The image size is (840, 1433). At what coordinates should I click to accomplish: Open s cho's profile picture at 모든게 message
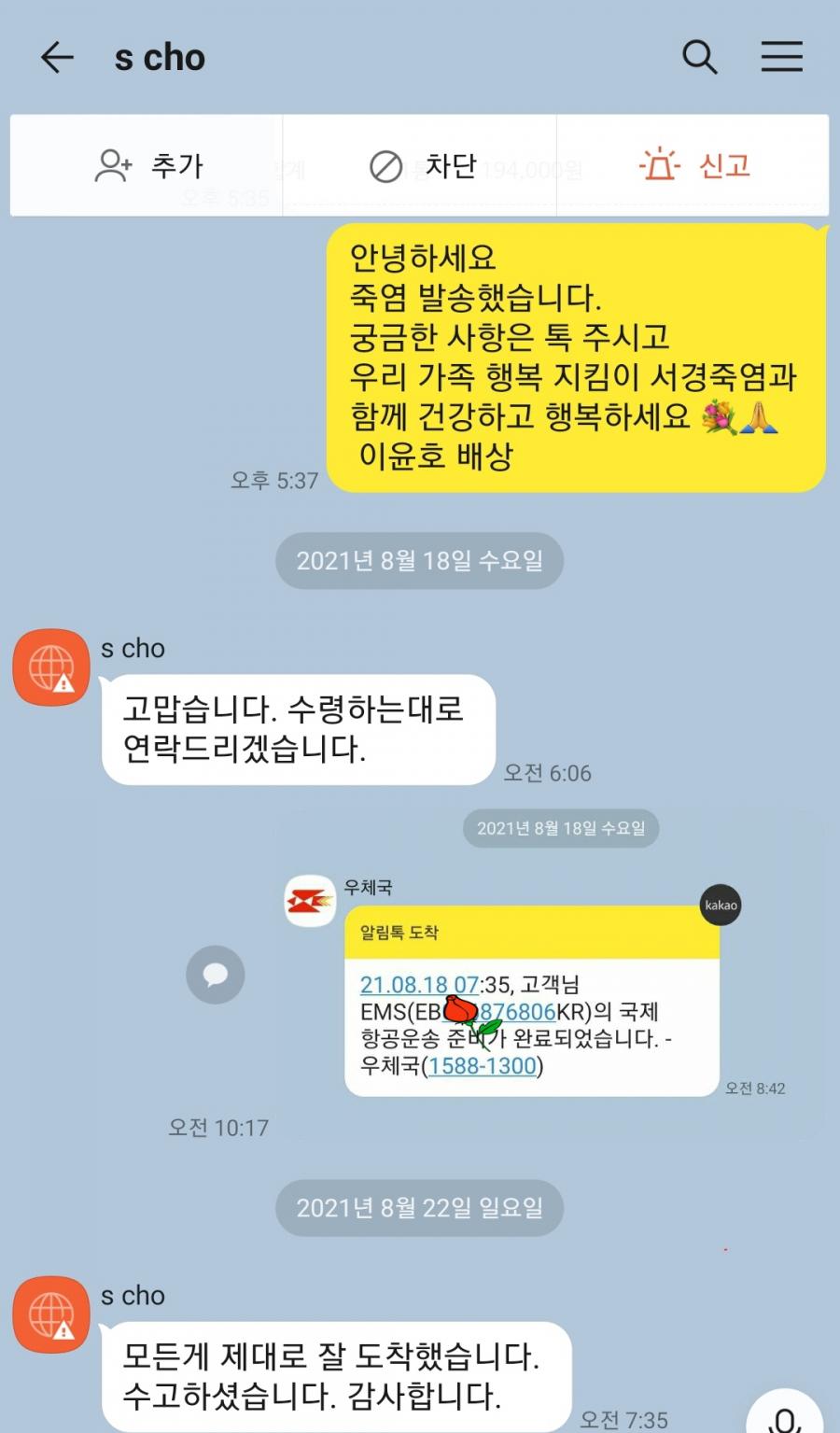coord(51,1314)
